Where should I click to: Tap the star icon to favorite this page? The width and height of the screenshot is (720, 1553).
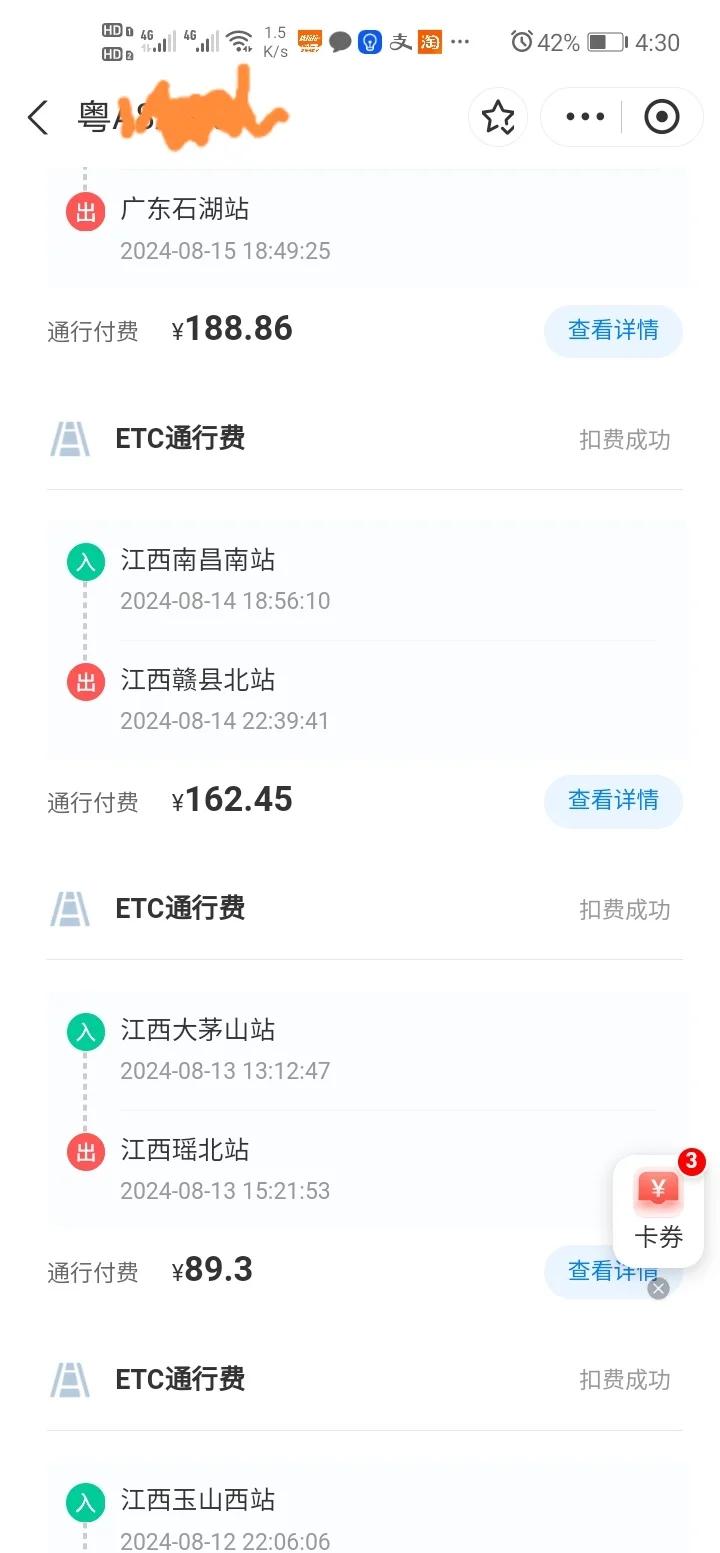tap(498, 117)
